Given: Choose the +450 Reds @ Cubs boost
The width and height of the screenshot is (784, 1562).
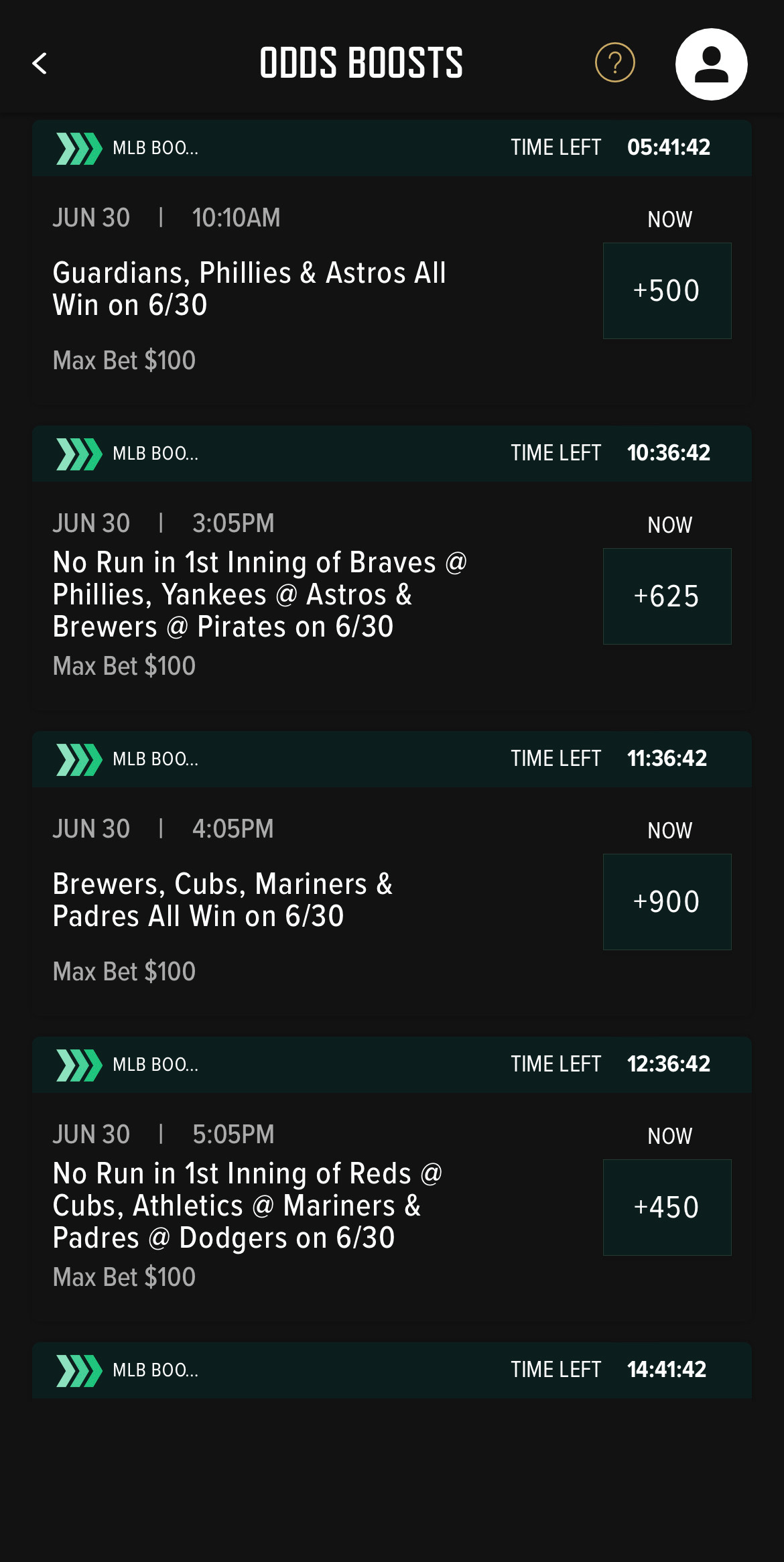Looking at the screenshot, I should (667, 1208).
